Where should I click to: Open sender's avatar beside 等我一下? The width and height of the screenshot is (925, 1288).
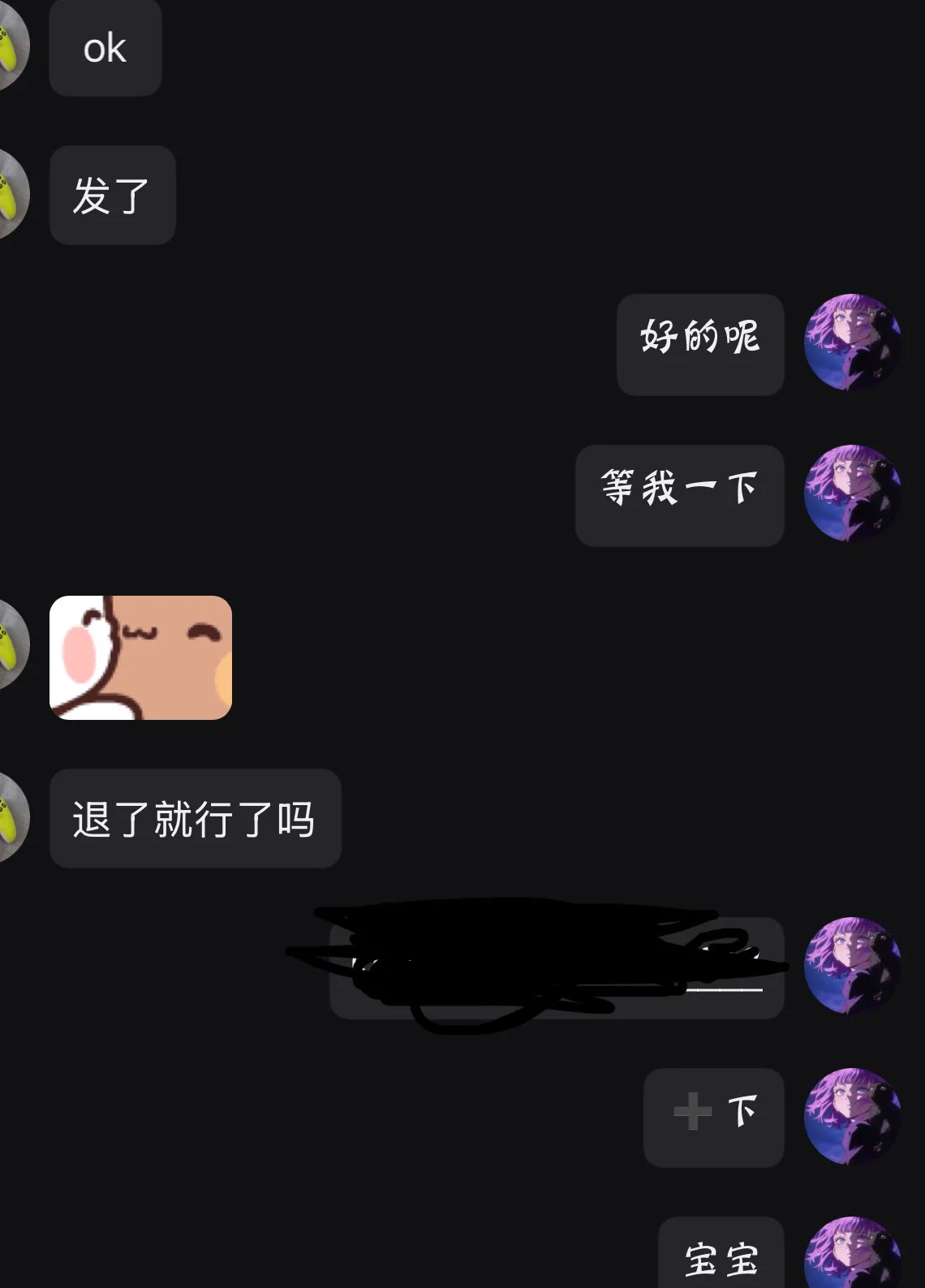tap(852, 493)
